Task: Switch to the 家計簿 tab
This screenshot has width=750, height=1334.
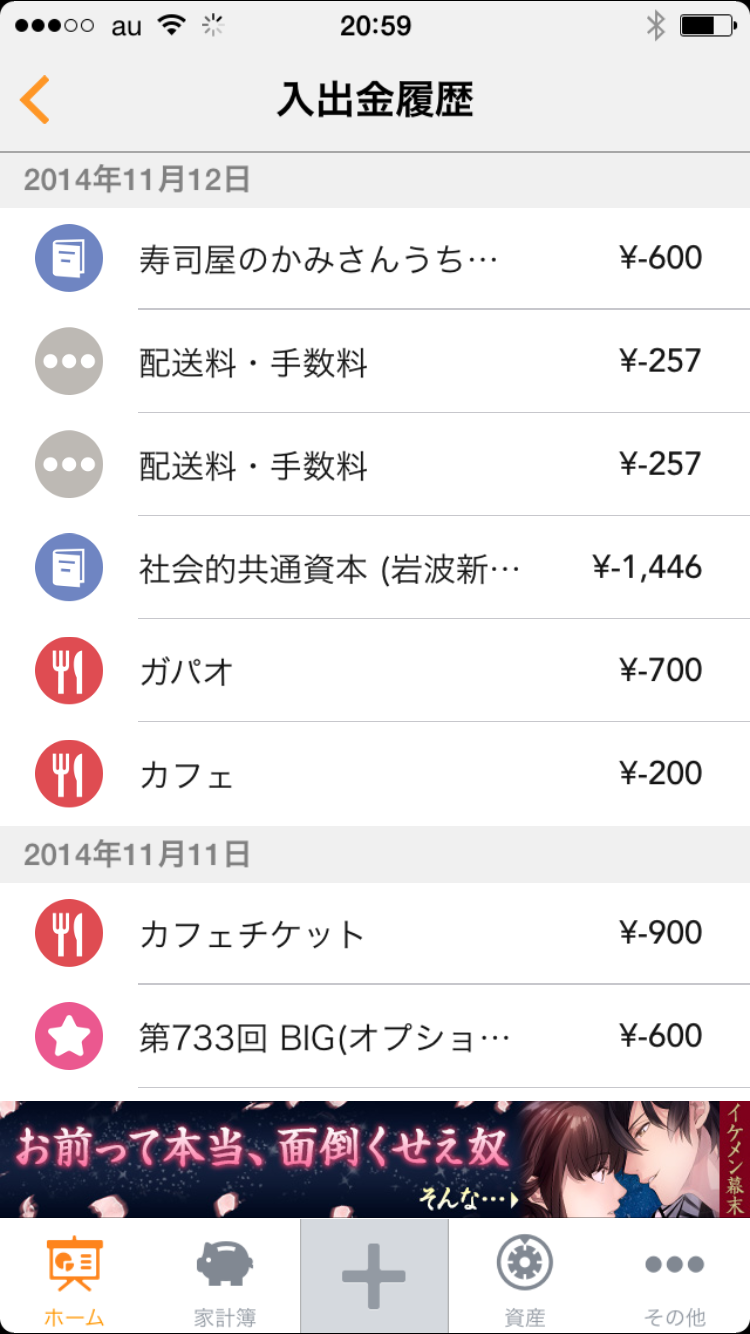Action: click(x=224, y=1277)
